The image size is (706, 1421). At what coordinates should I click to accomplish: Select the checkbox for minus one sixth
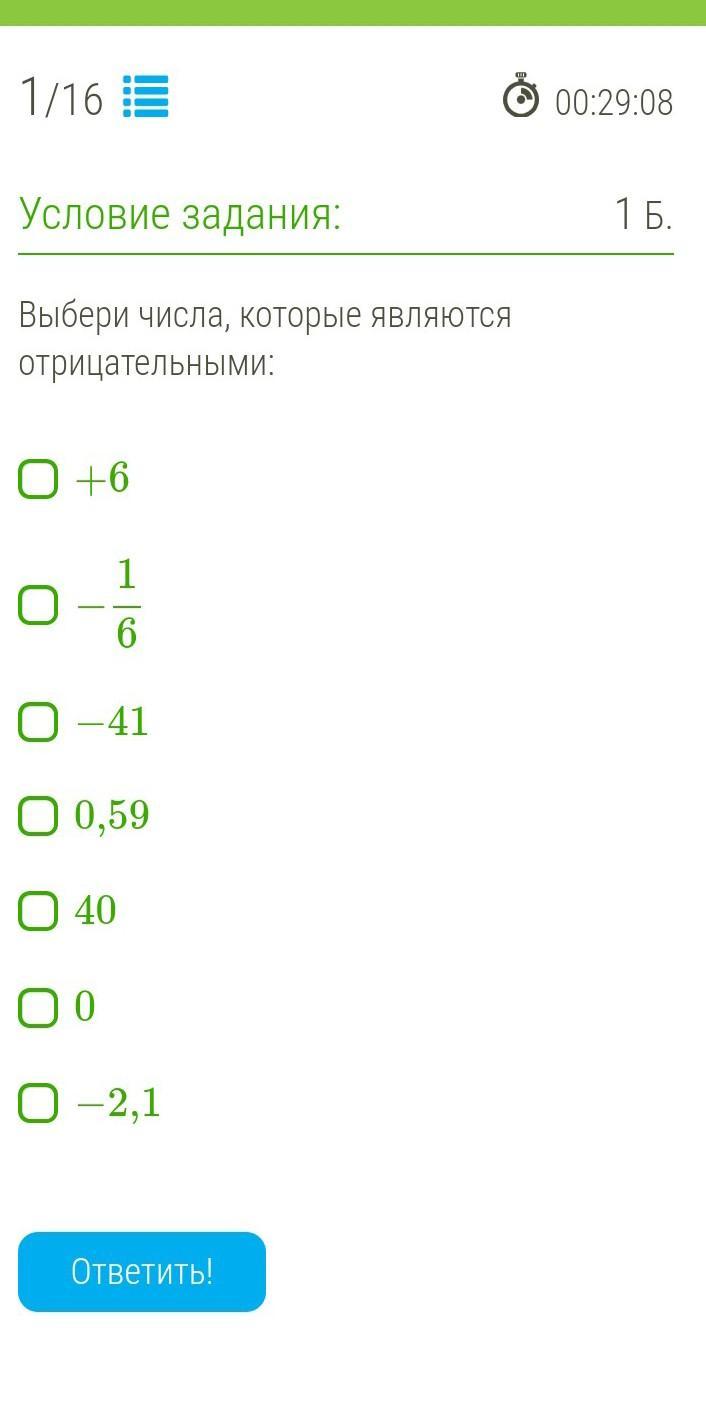click(38, 605)
